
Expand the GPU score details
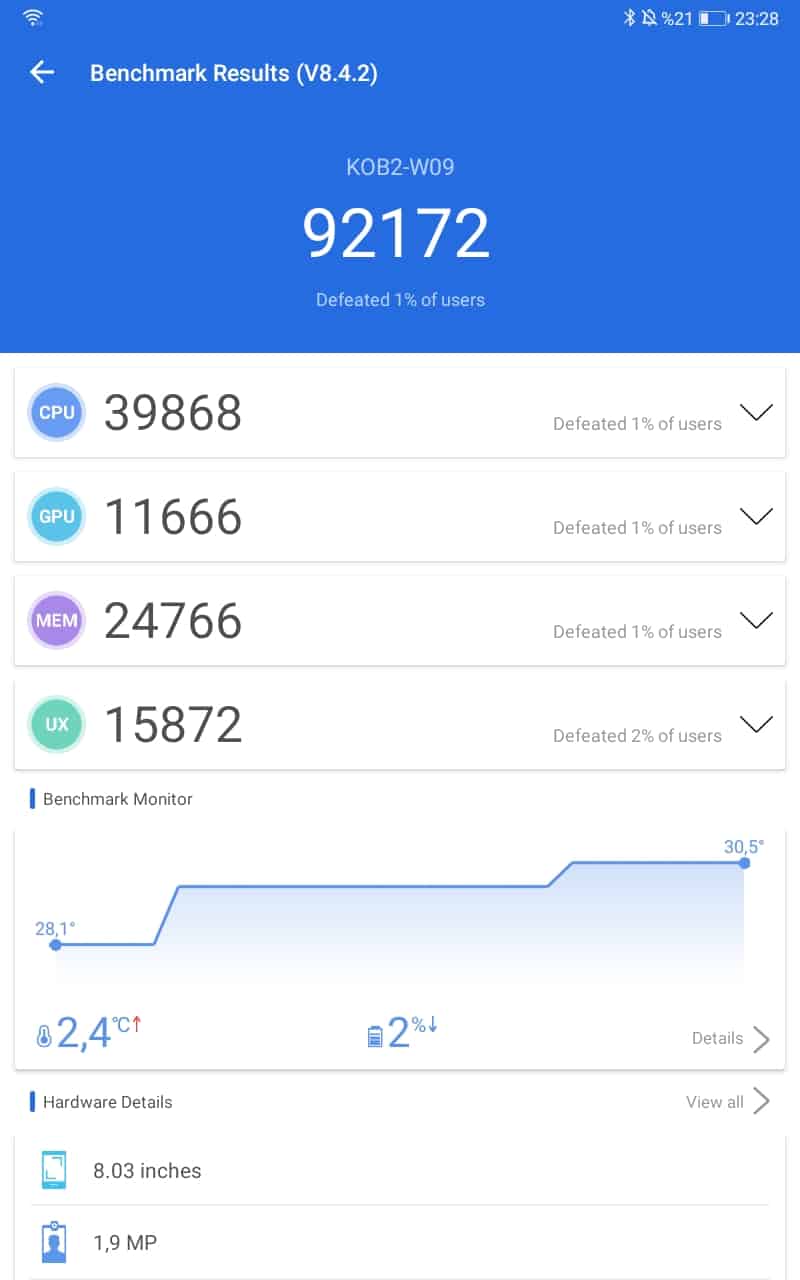pos(756,516)
